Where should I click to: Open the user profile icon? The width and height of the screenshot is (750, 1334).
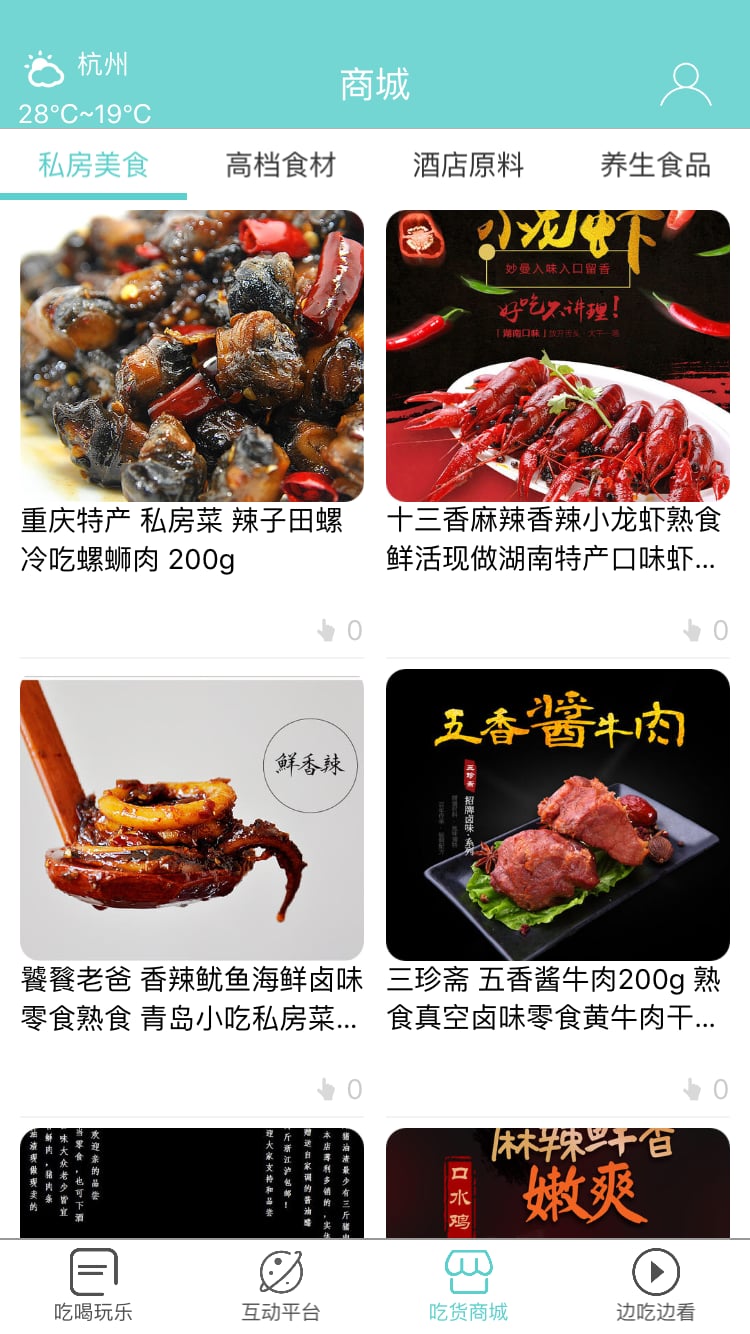(684, 85)
